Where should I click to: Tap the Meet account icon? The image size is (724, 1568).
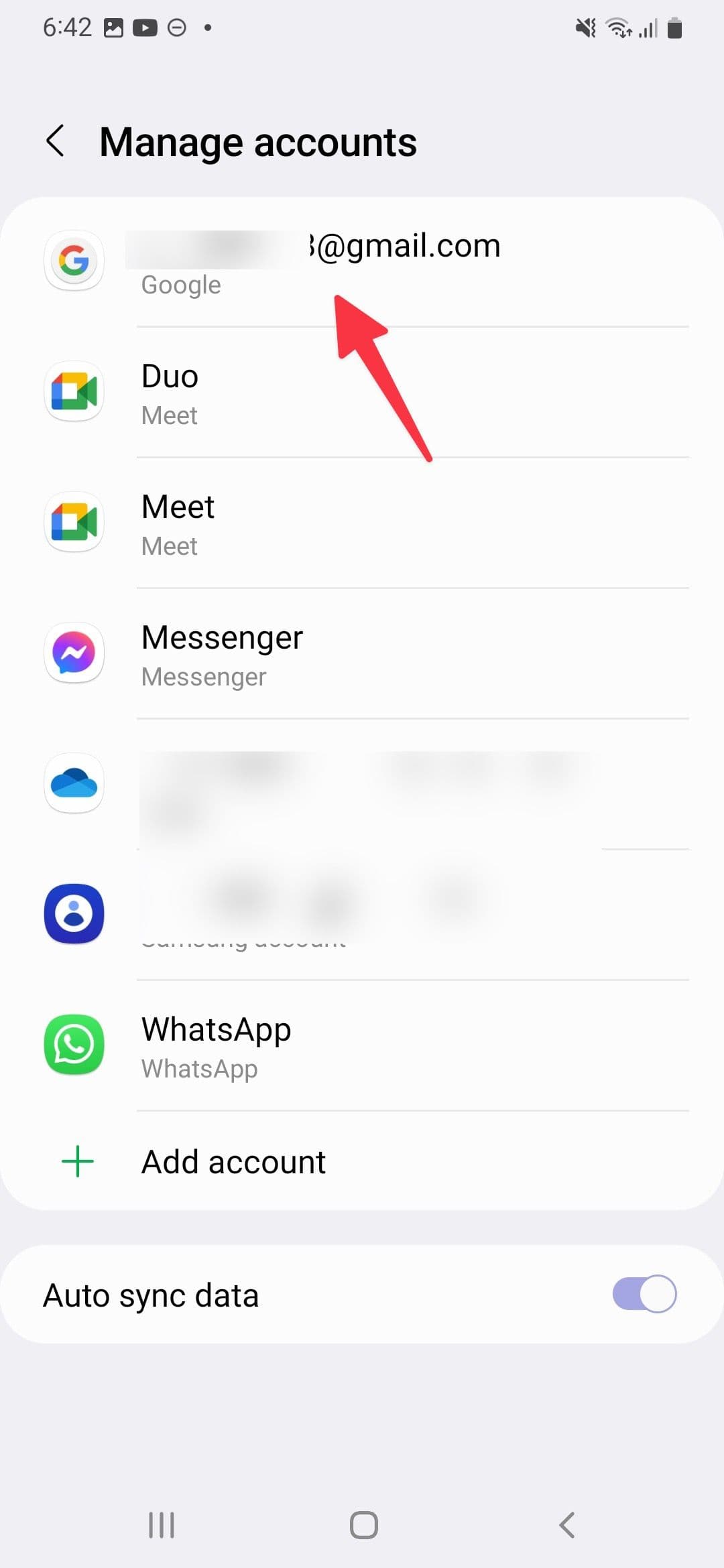click(x=74, y=522)
